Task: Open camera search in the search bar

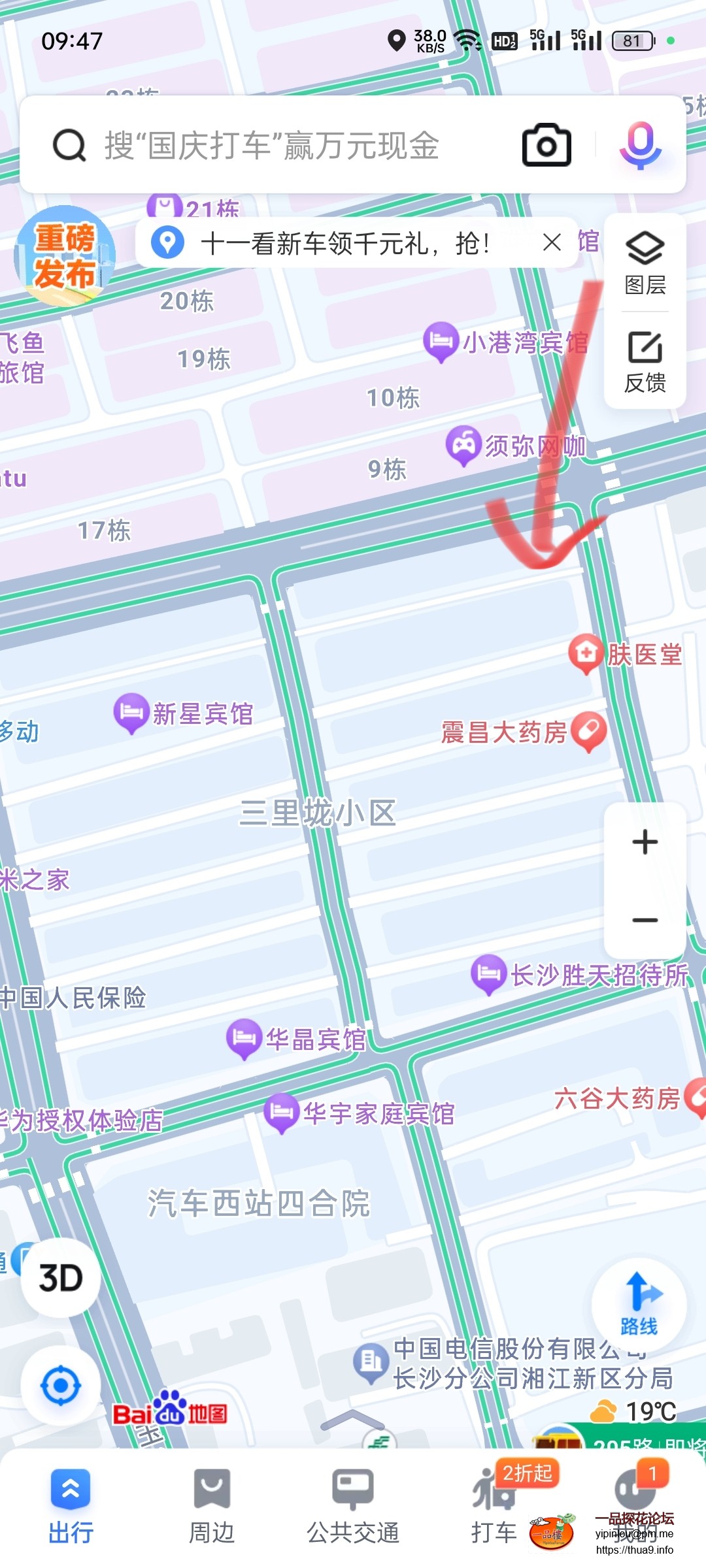Action: [546, 145]
